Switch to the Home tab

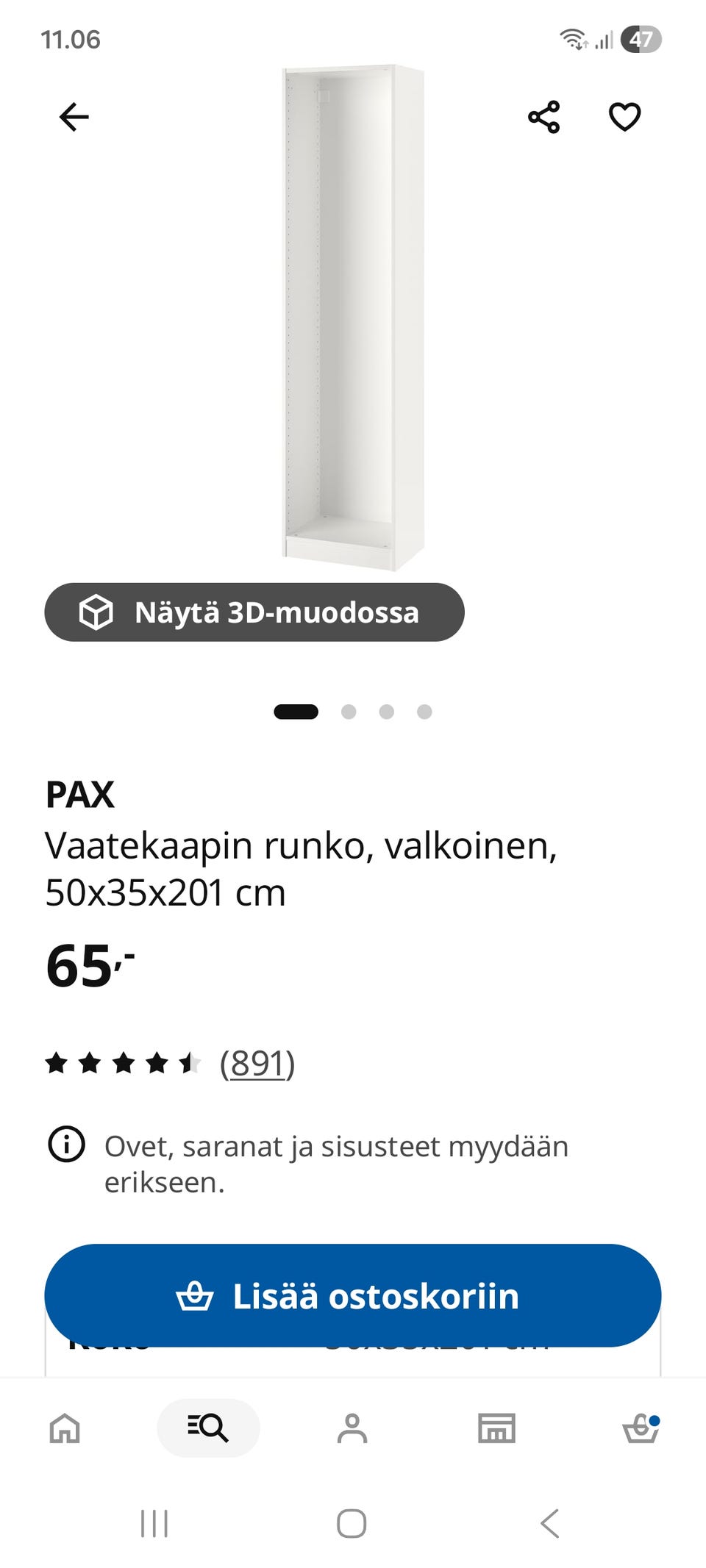[x=65, y=1428]
